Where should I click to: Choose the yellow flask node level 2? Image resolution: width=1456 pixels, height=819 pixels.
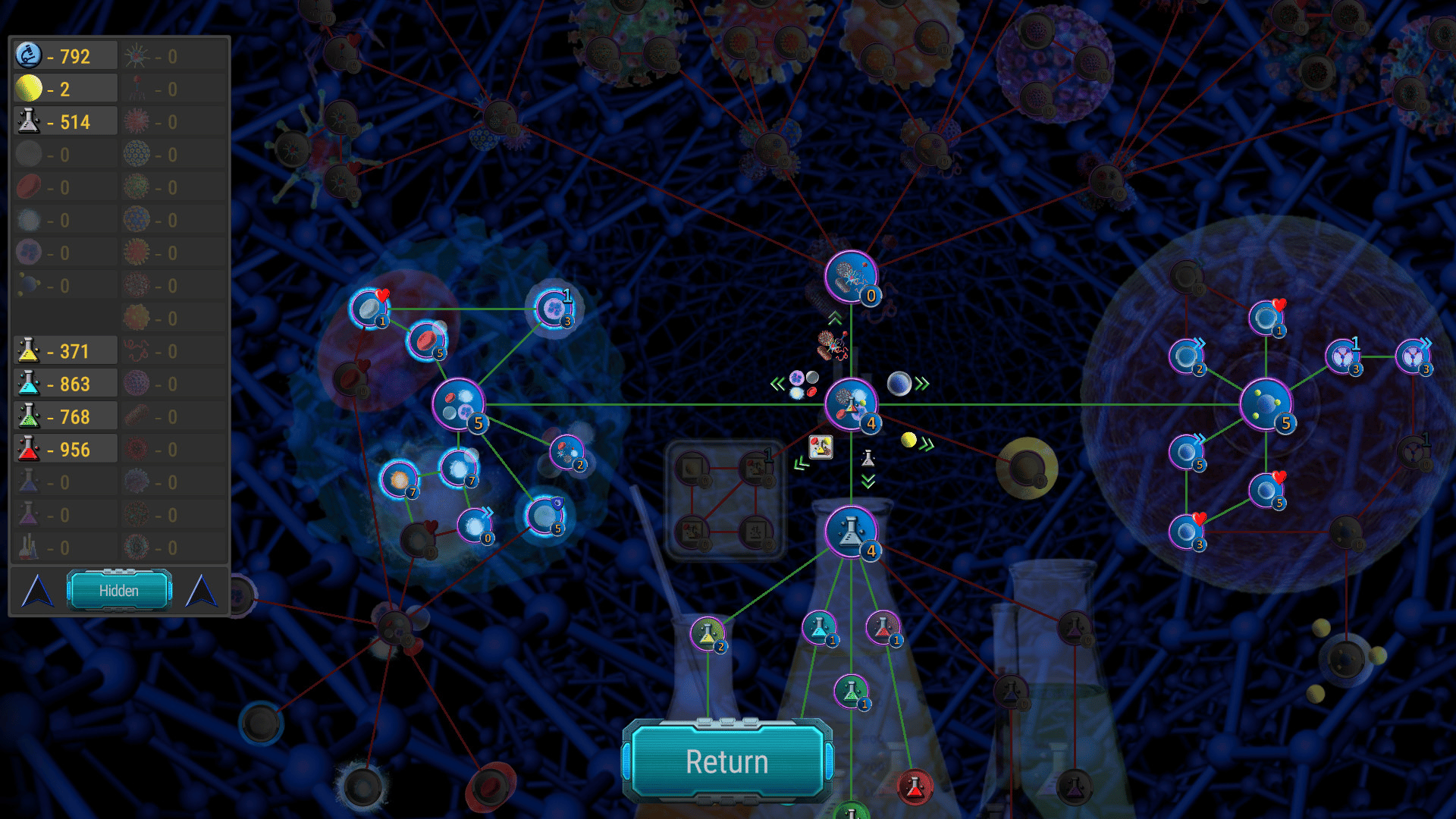point(708,633)
